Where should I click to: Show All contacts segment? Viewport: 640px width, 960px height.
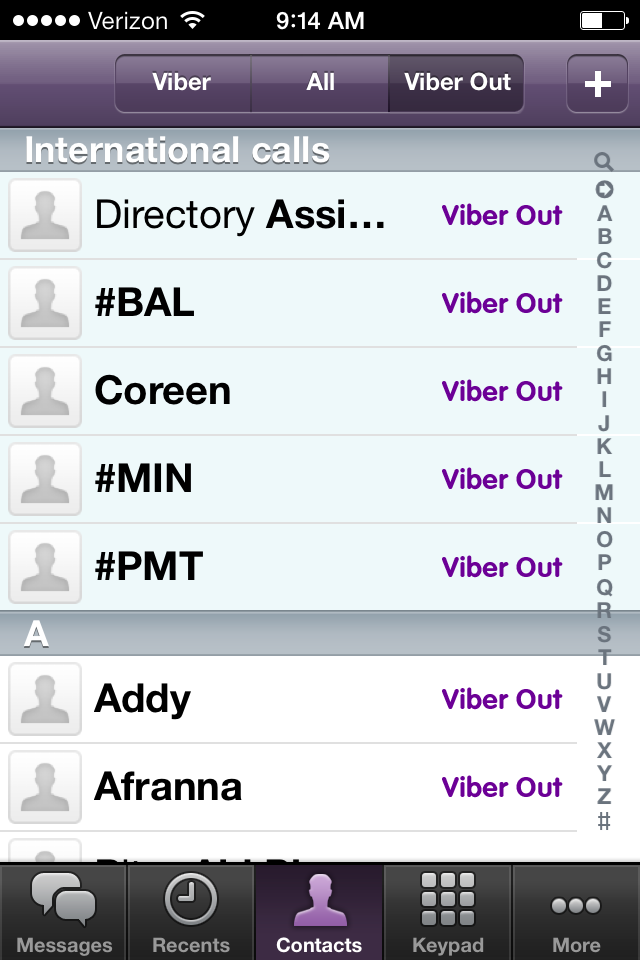coord(320,83)
